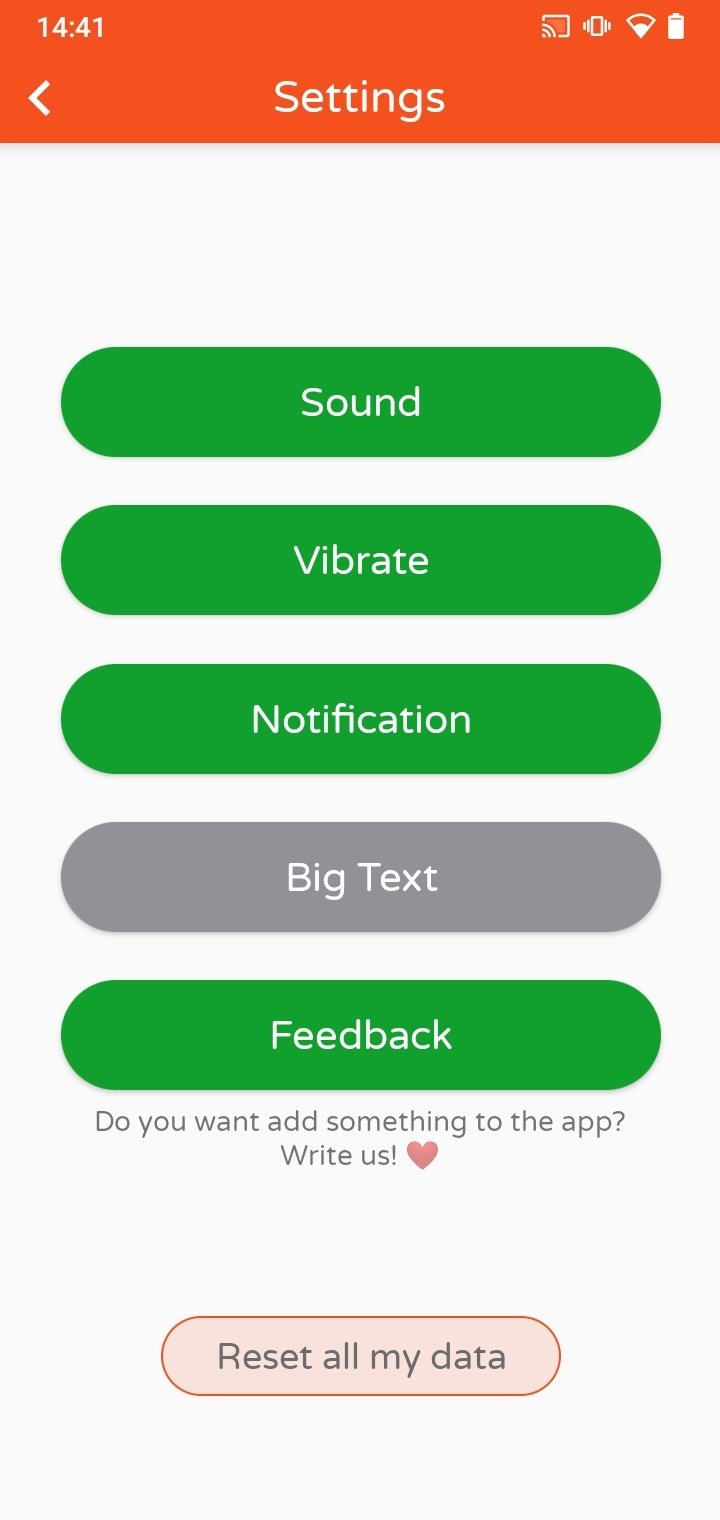
Task: Tap Reset all my data
Action: click(x=360, y=1356)
